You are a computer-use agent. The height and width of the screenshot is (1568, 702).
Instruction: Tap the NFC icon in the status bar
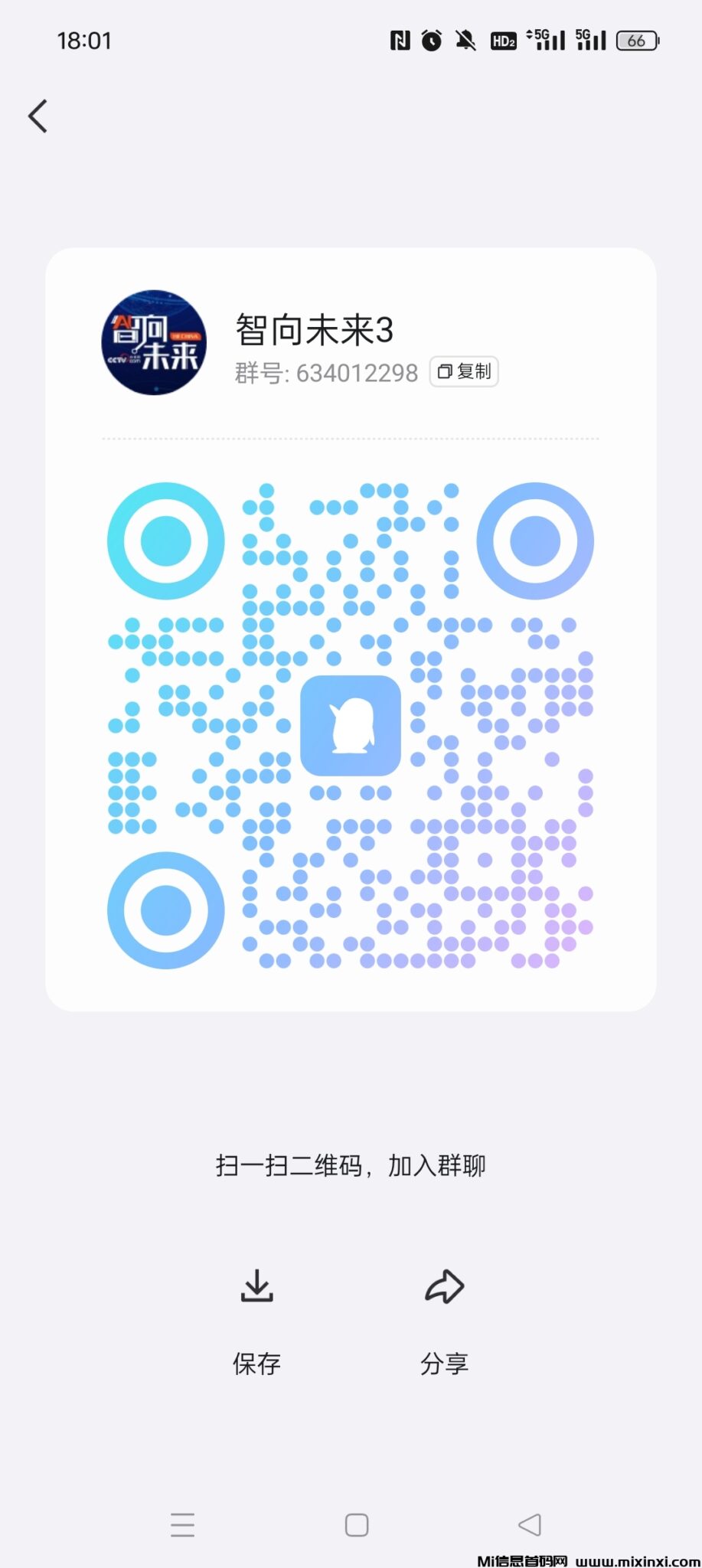[399, 40]
